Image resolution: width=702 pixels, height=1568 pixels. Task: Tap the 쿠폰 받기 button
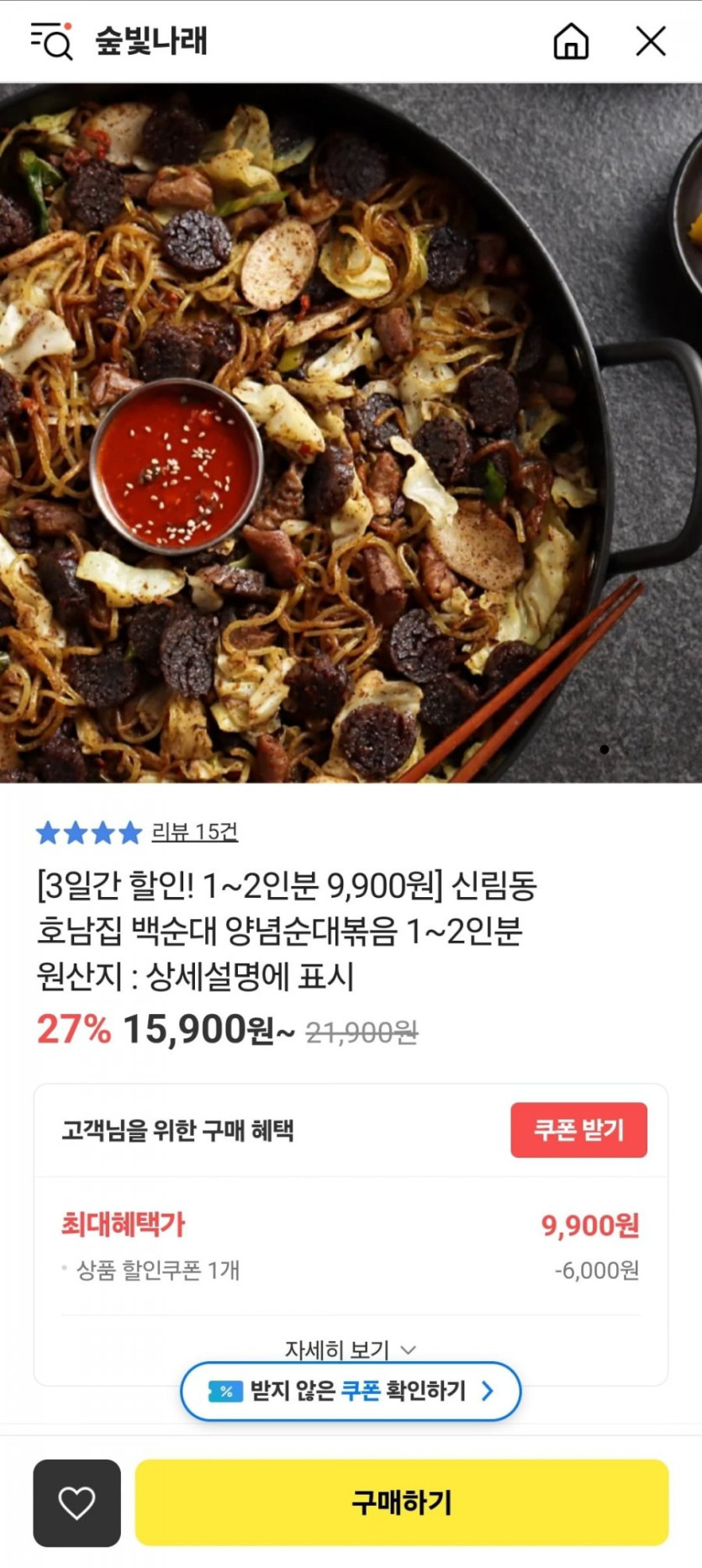[x=578, y=1129]
